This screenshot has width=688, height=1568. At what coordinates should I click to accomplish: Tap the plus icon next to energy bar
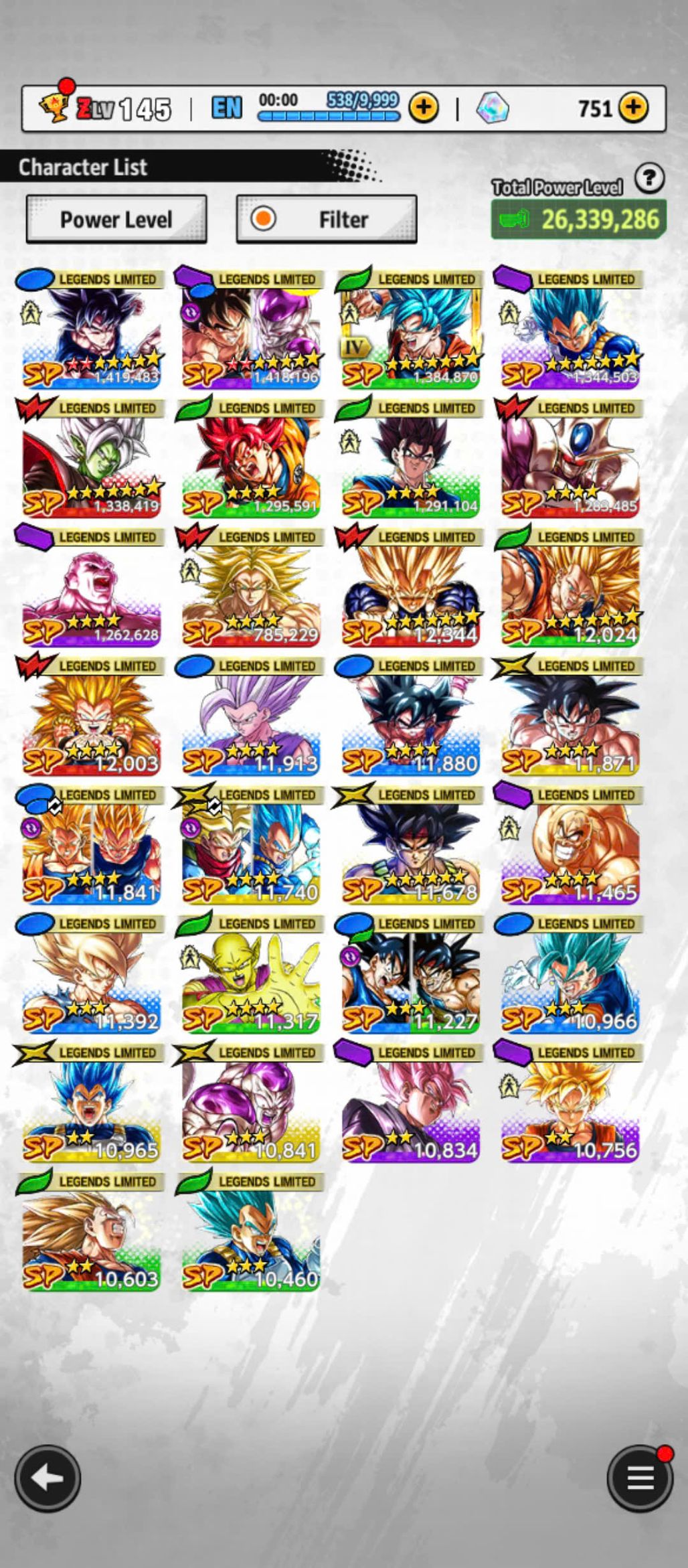tap(424, 108)
